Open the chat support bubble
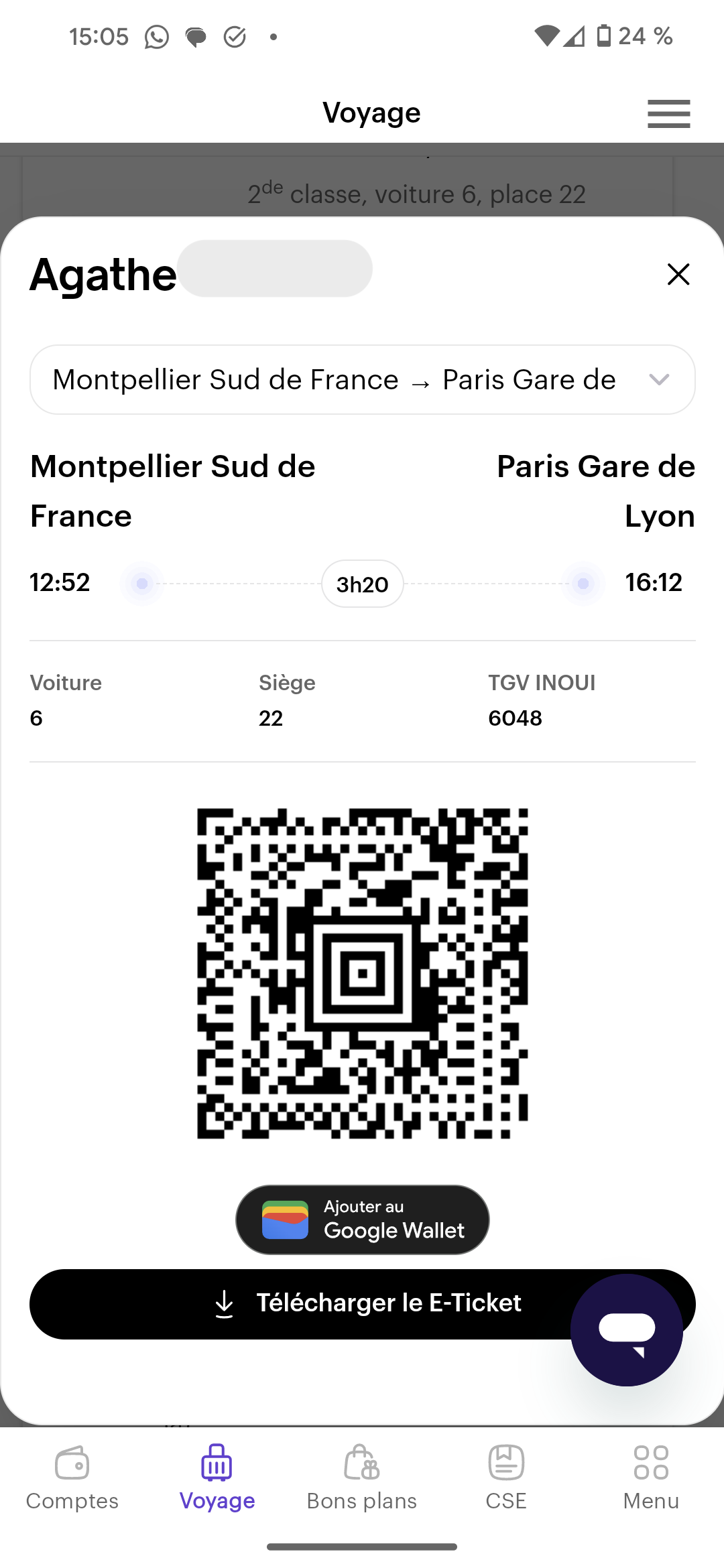Viewport: 724px width, 1568px height. pos(627,1329)
